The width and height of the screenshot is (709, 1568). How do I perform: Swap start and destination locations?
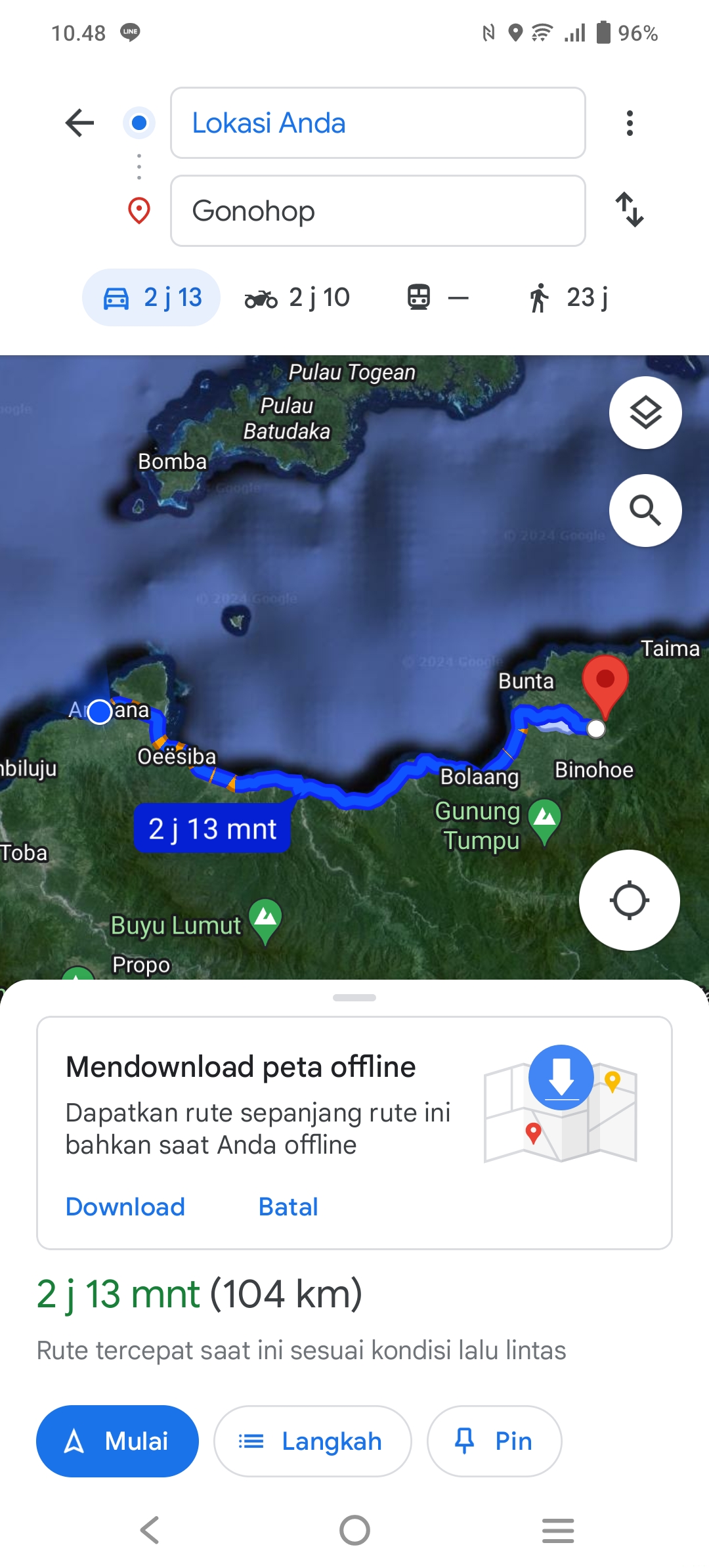point(630,209)
